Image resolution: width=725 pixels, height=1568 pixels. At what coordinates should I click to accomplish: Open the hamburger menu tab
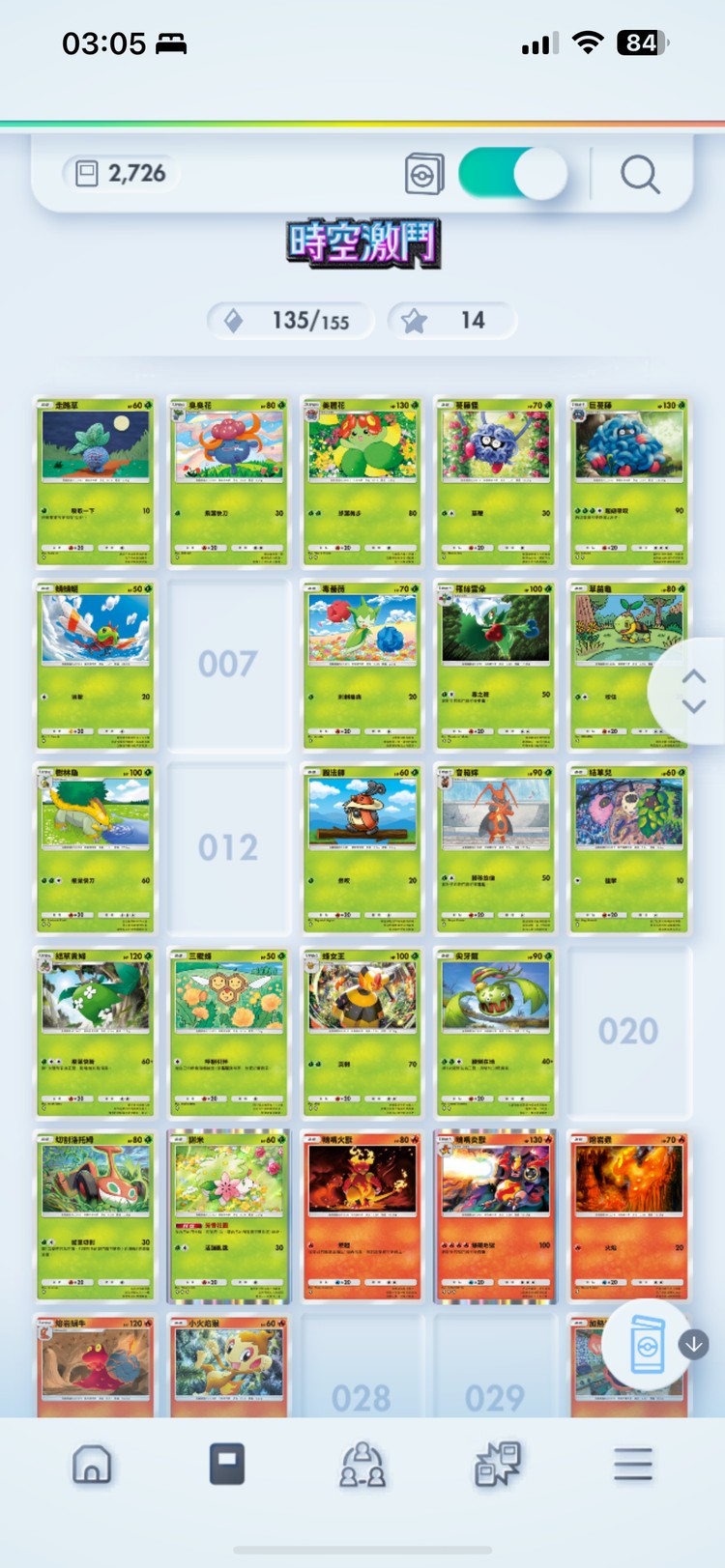(x=632, y=1465)
